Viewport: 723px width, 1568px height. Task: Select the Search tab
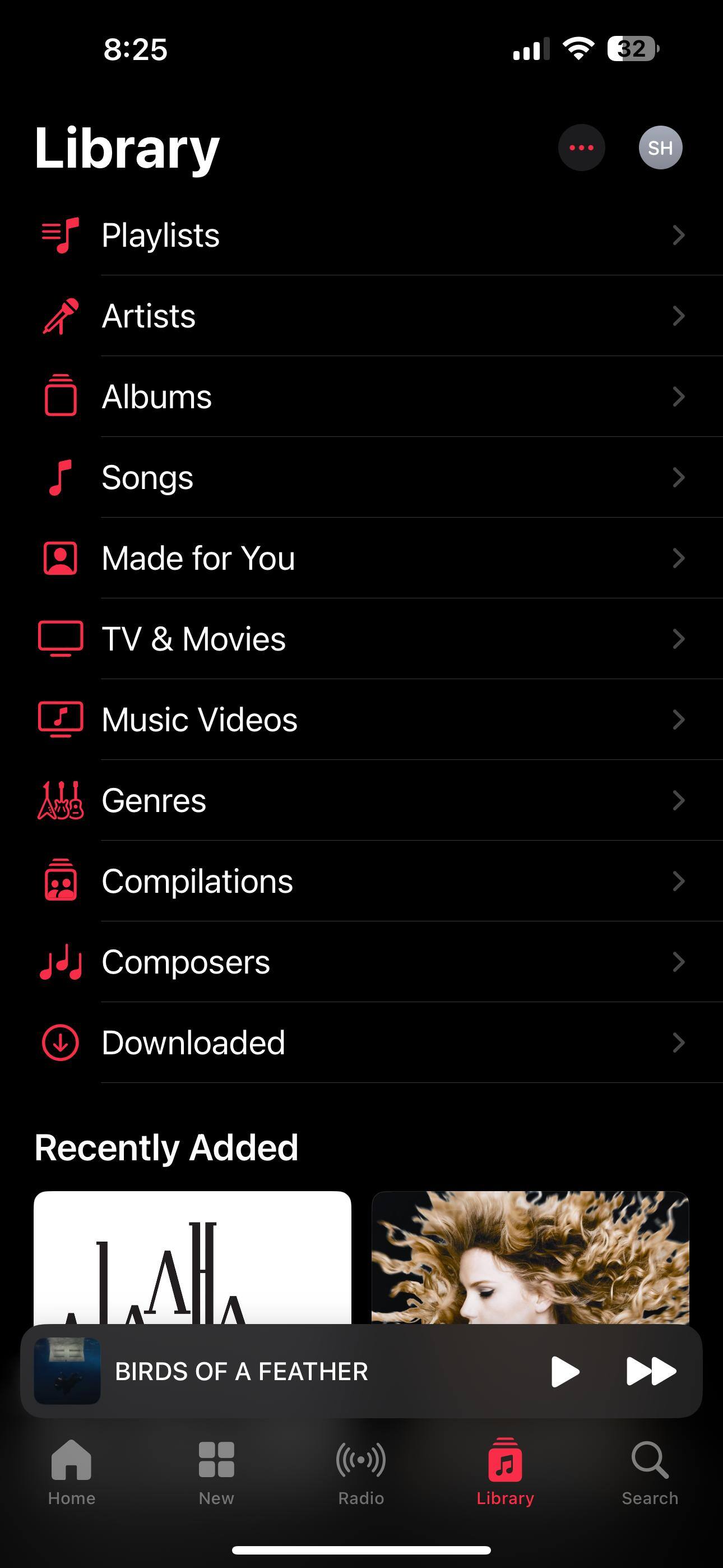[x=650, y=1470]
